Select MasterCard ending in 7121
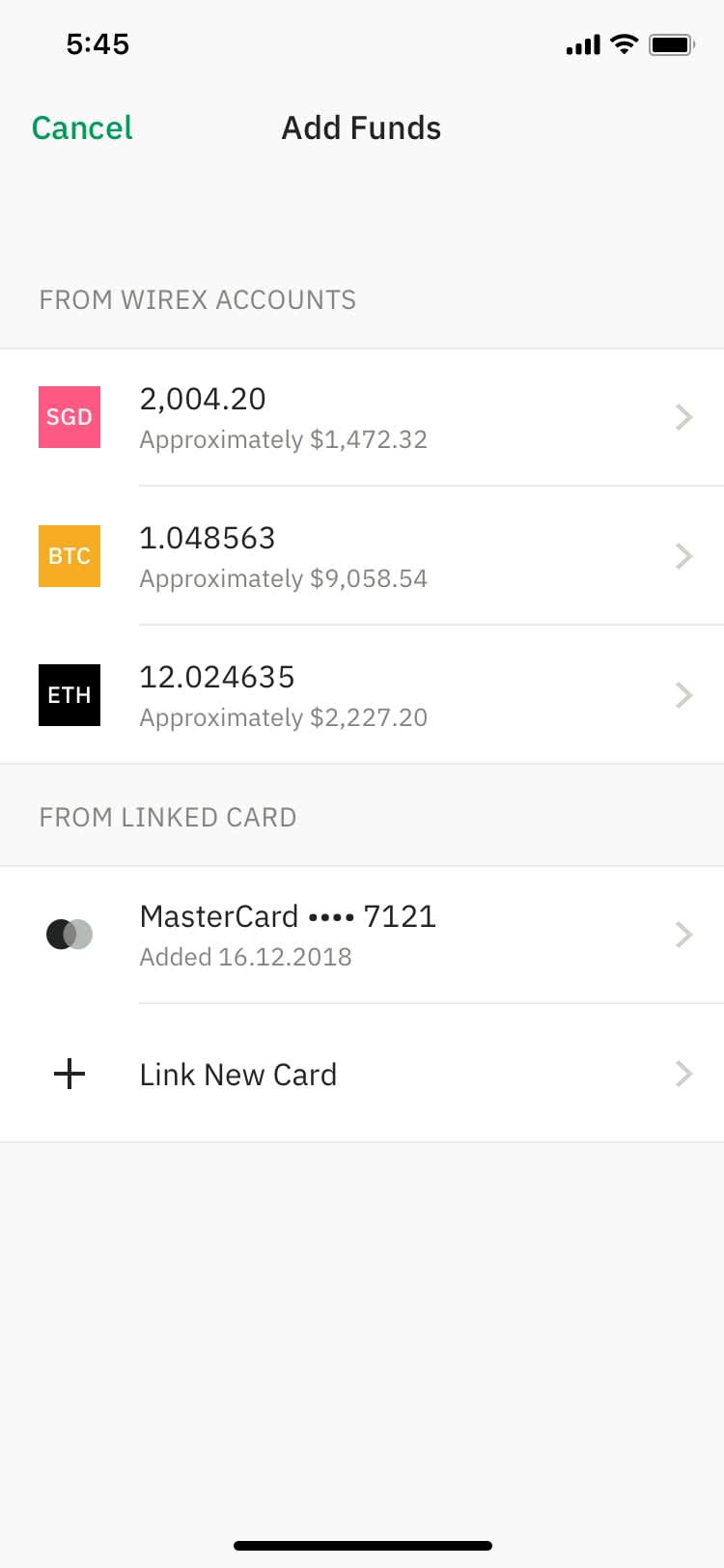This screenshot has height=1568, width=724. (x=362, y=935)
